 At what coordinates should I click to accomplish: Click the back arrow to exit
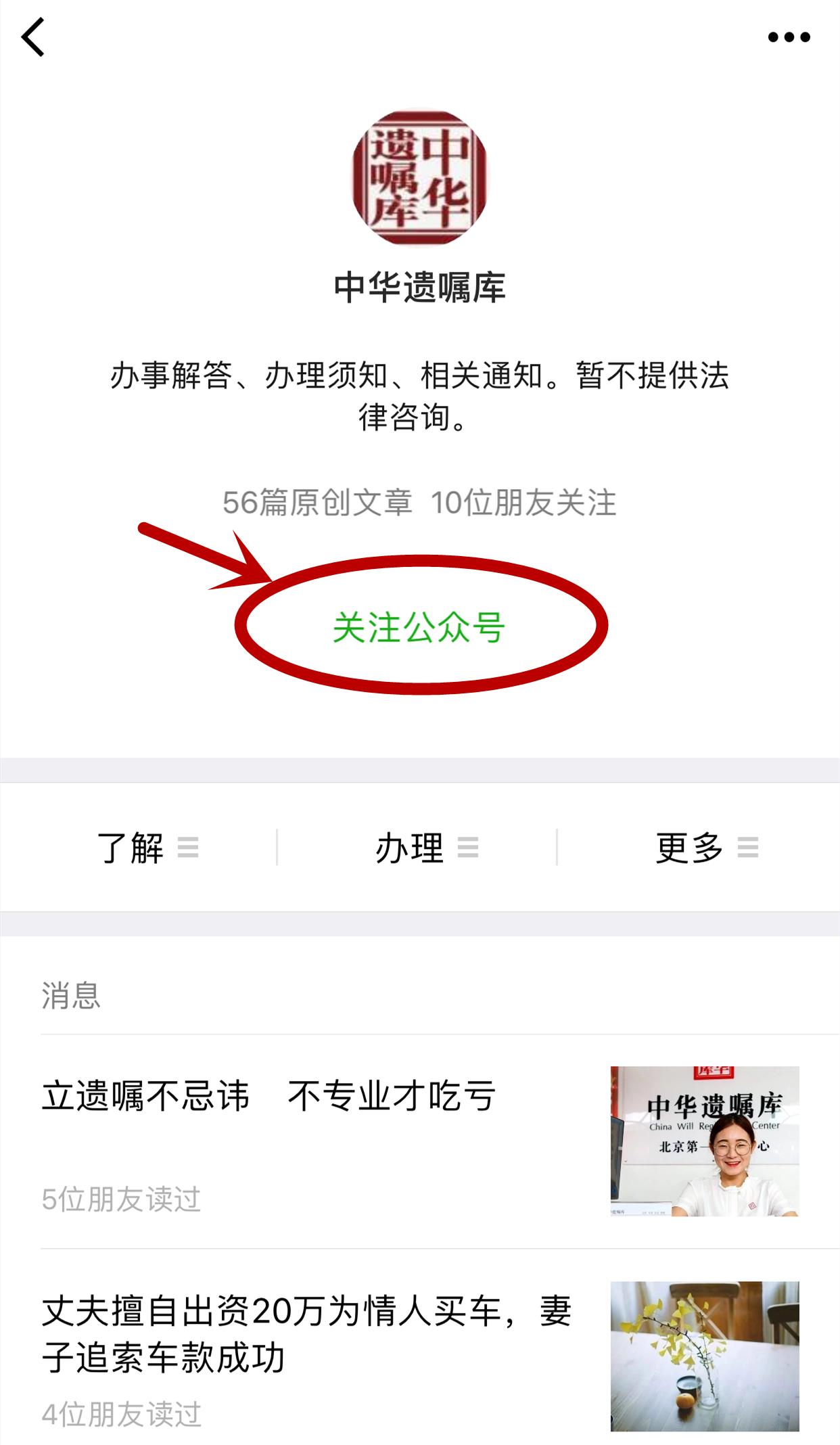pos(35,39)
